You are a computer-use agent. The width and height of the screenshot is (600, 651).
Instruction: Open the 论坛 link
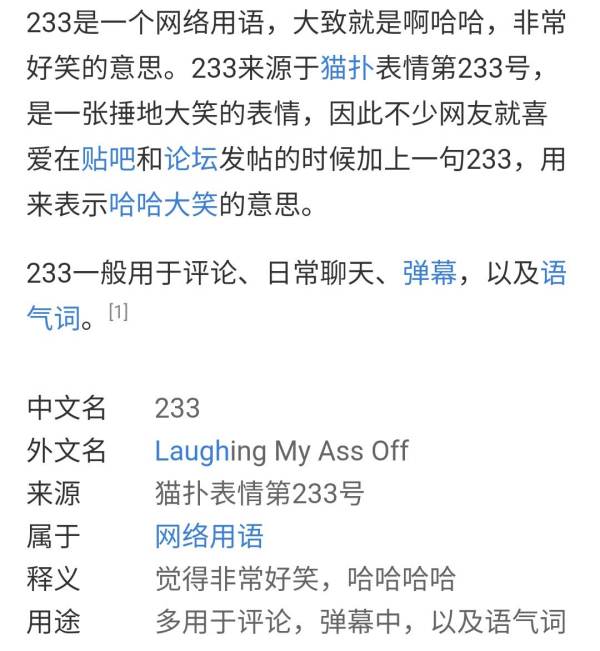(x=190, y=160)
